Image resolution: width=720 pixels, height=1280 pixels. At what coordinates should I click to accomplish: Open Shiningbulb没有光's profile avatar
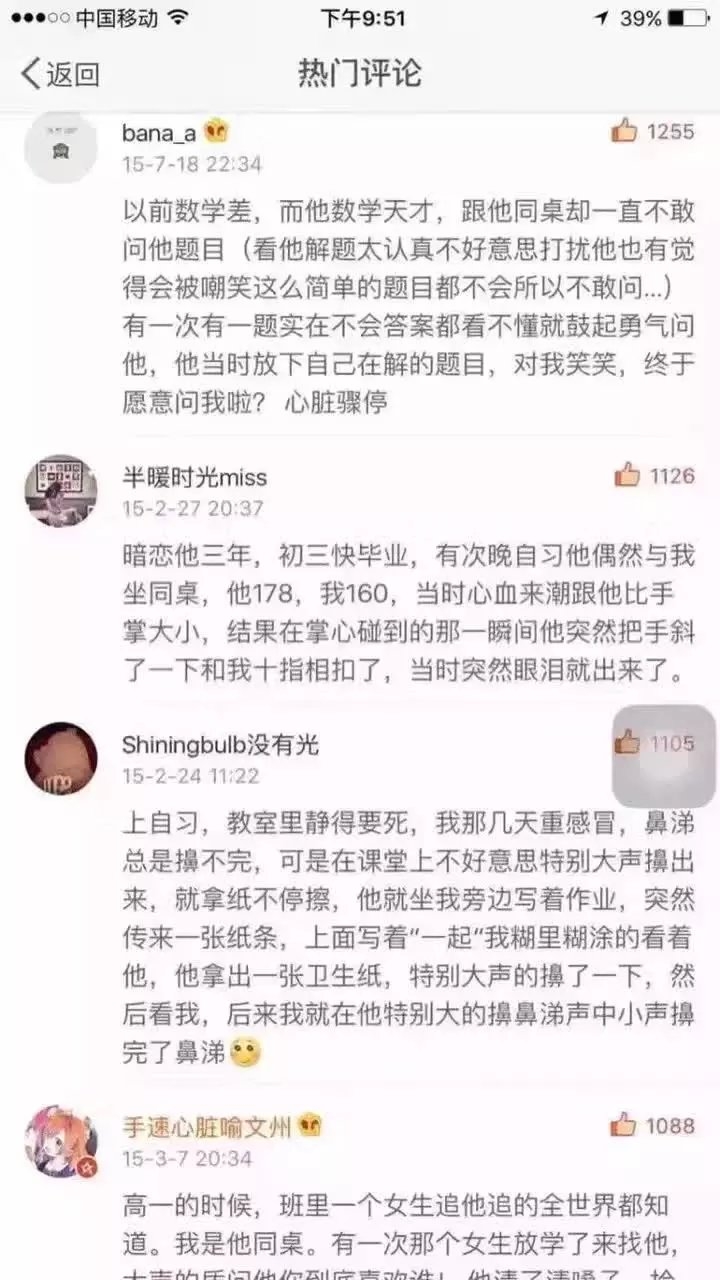click(x=61, y=758)
